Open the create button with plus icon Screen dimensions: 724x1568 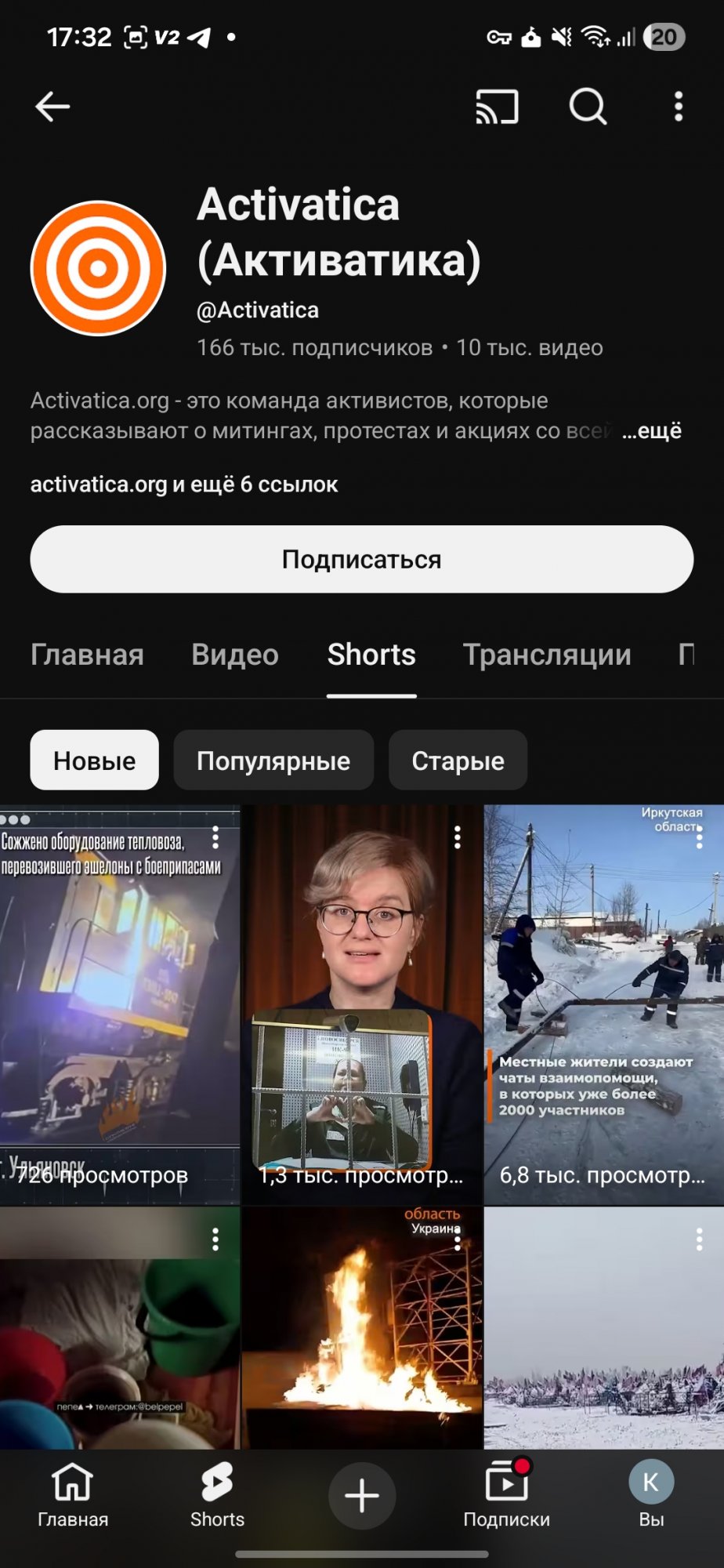(361, 1495)
